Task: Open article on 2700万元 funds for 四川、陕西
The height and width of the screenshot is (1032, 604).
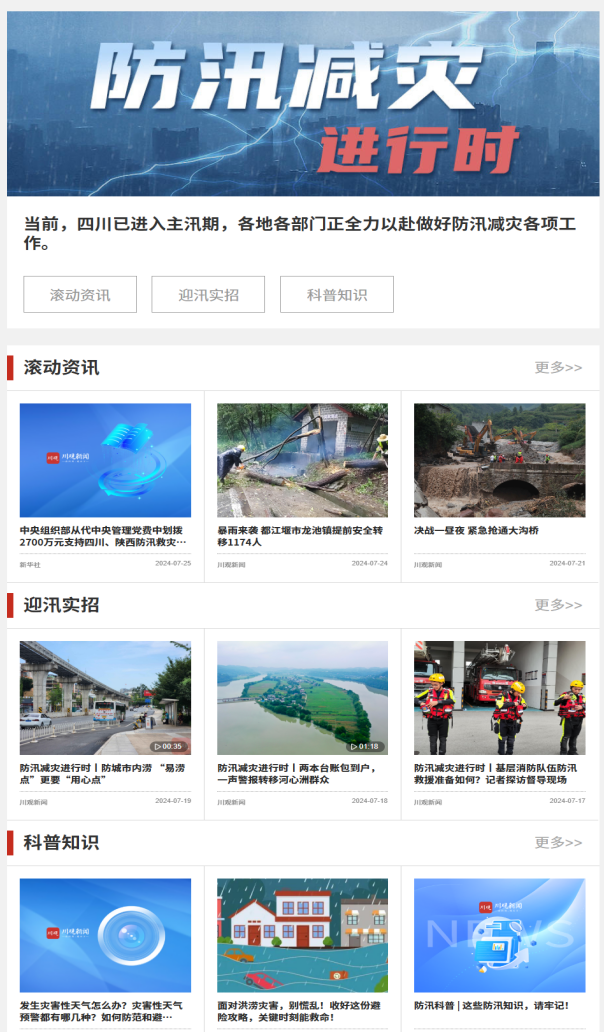Action: coord(105,536)
